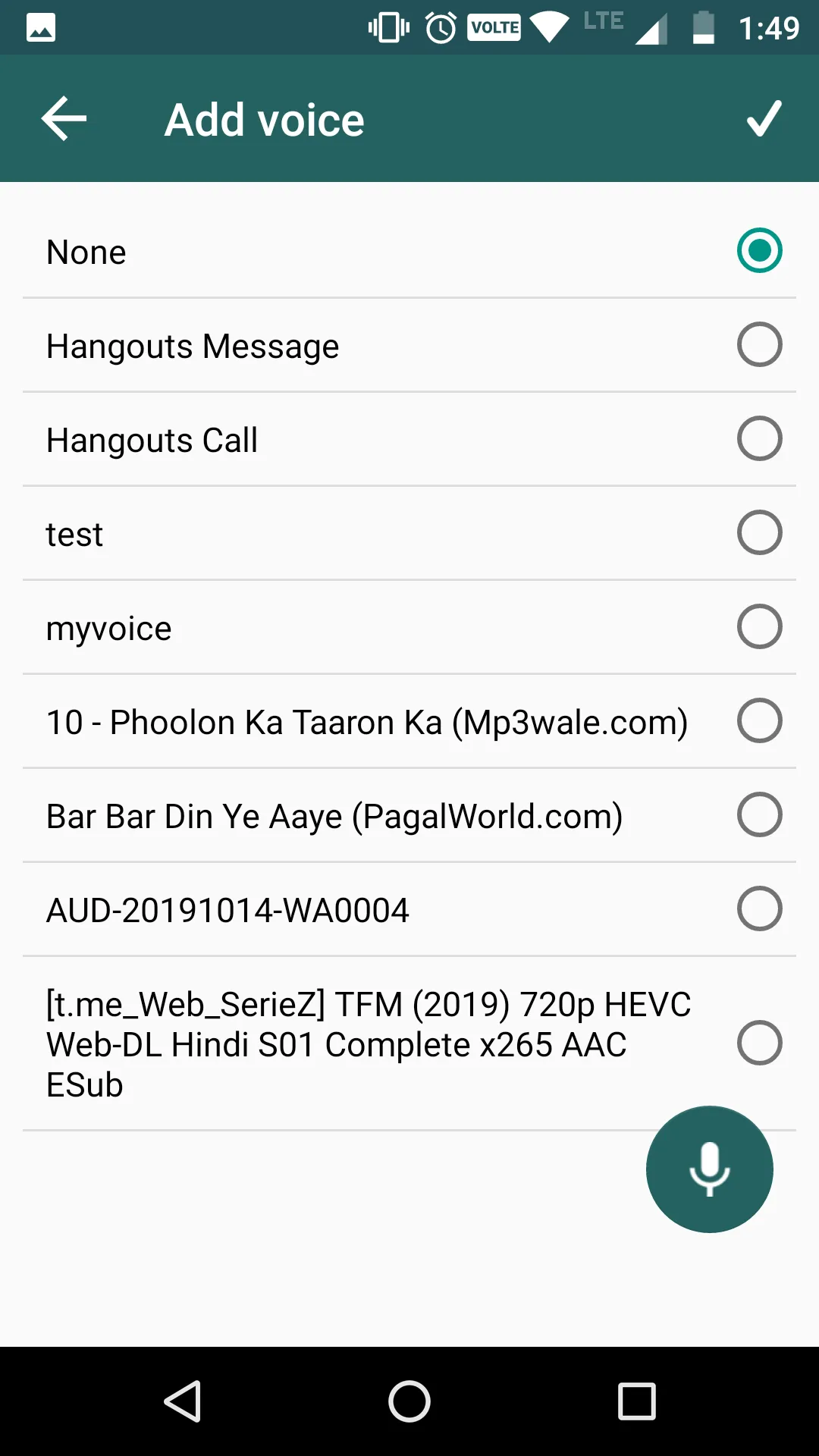
Task: Select the TFM 2019 Web-DL entry
Action: pos(759,1043)
